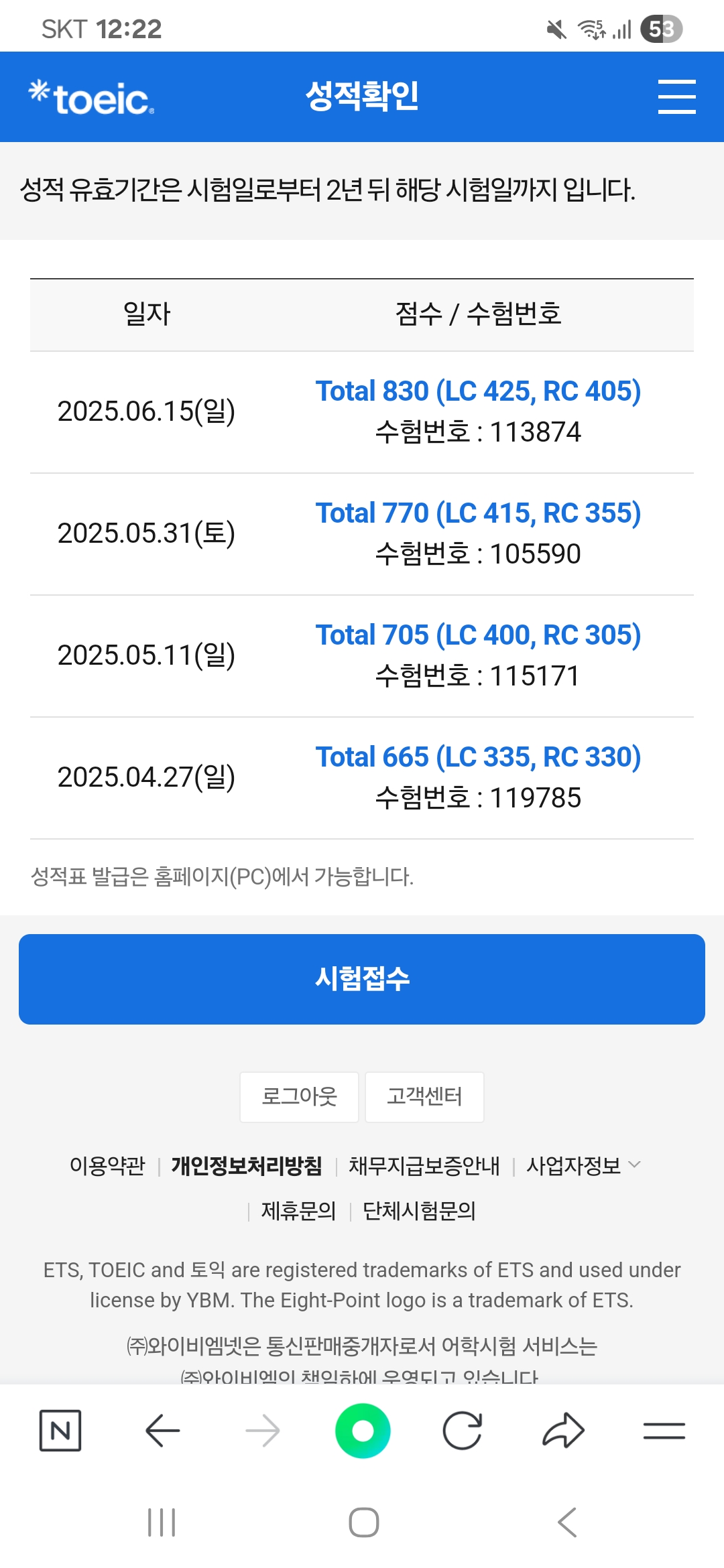Tap the 시험접수 button
The image size is (724, 1568).
[362, 979]
